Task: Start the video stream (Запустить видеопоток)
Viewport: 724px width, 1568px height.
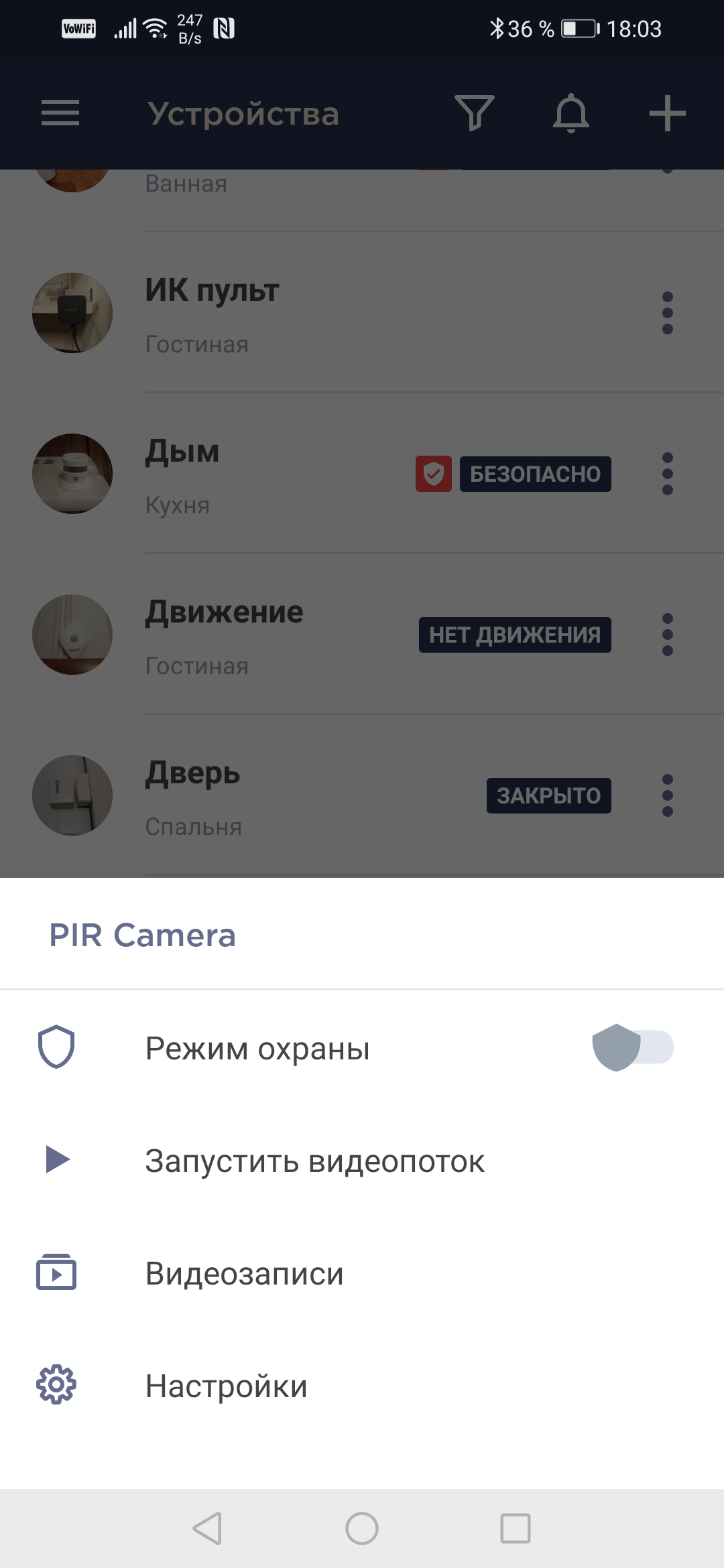Action: click(314, 1161)
